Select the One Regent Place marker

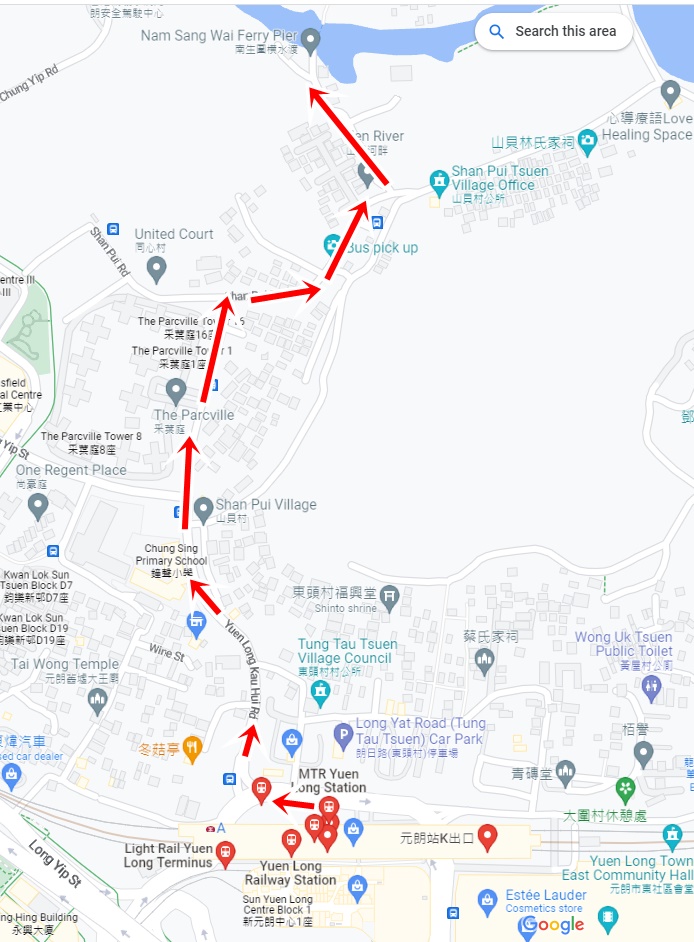(38, 506)
